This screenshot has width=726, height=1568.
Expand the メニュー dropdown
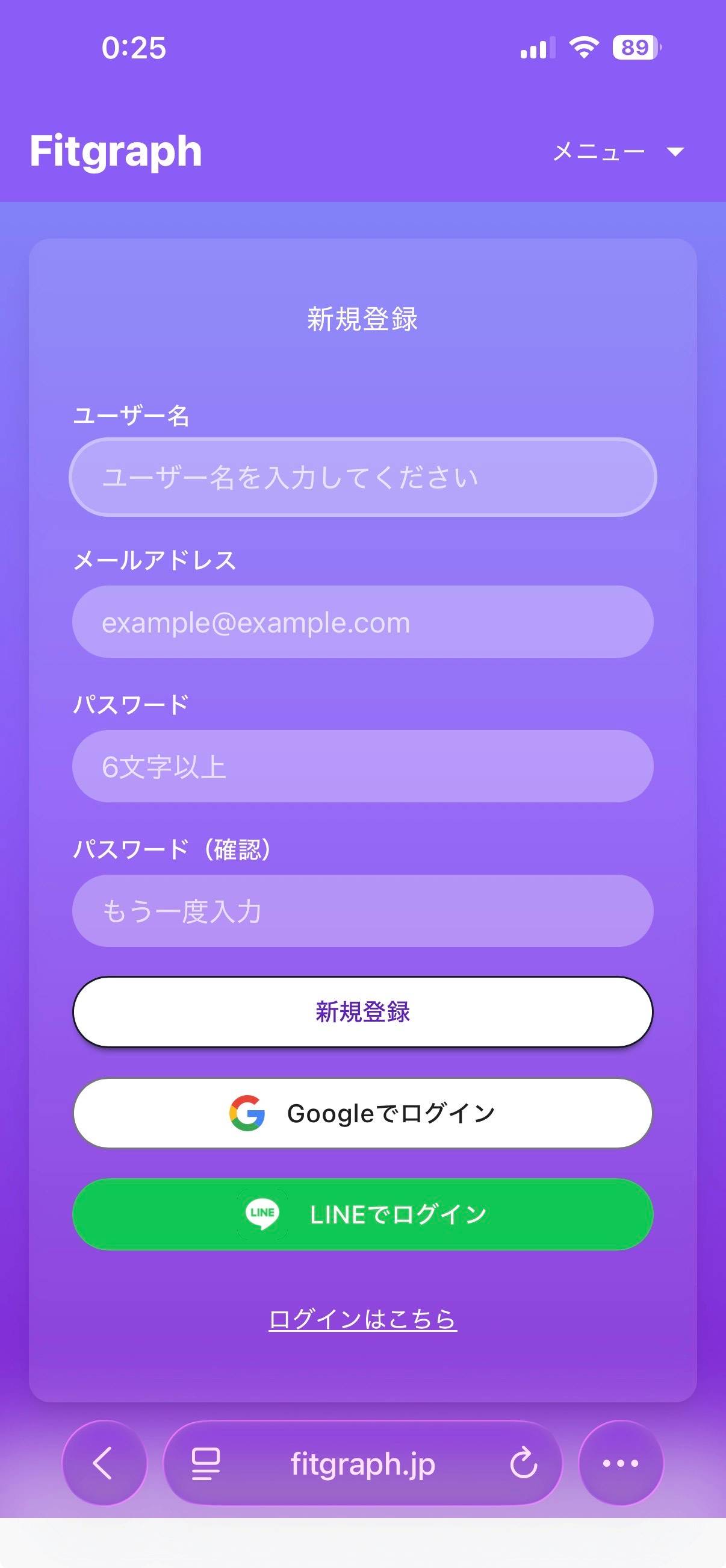tap(618, 152)
